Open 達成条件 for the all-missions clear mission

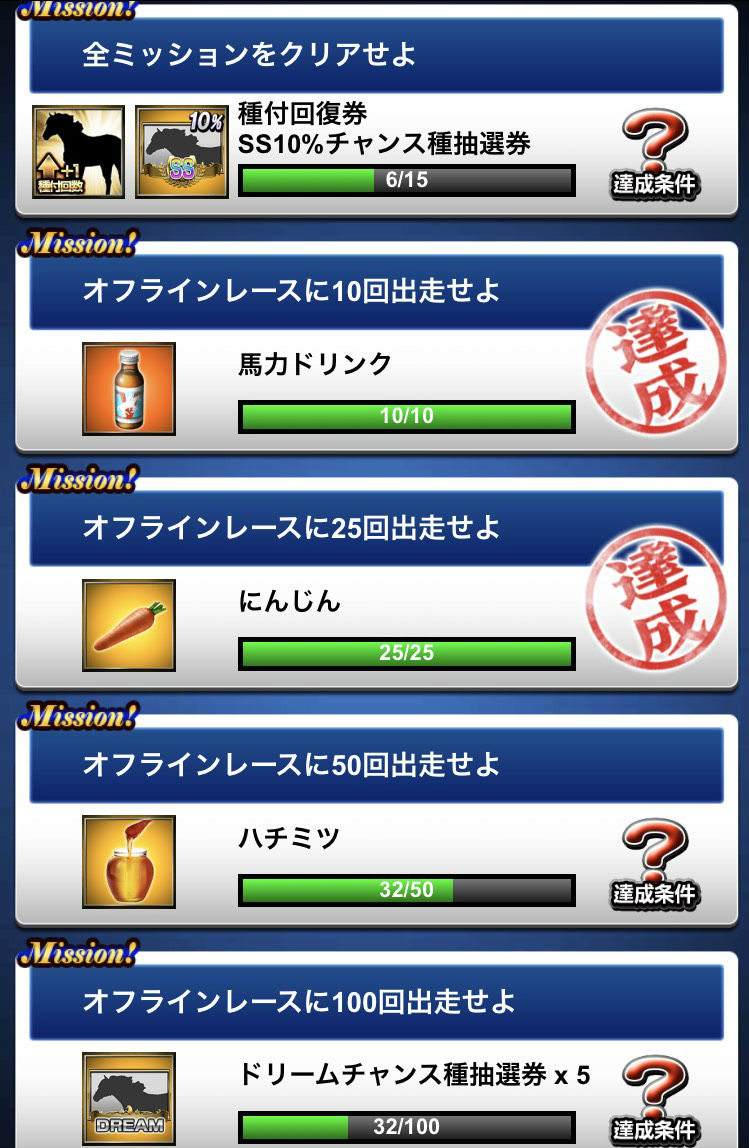pos(654,156)
